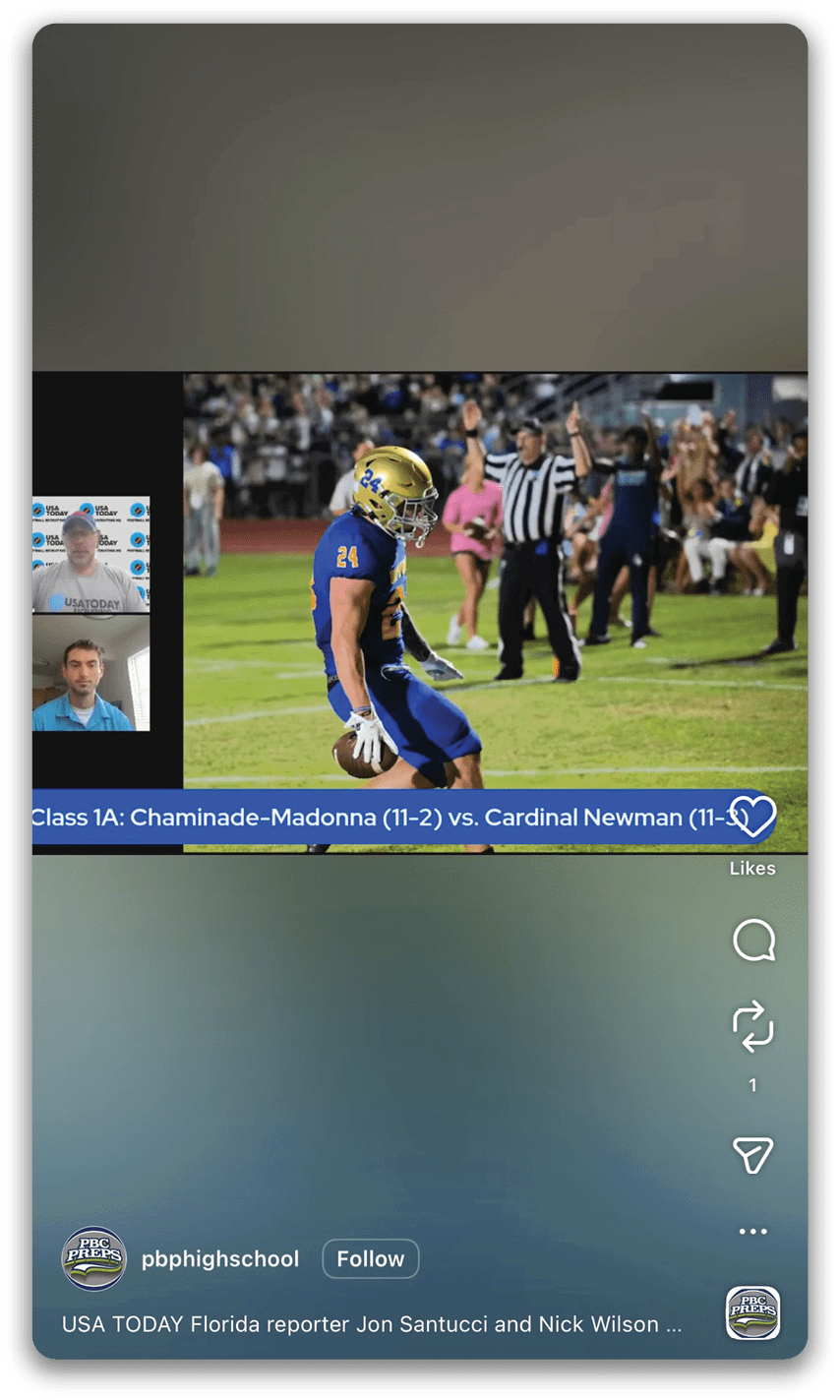The width and height of the screenshot is (840, 1400).
Task: Share the reel via paper plane
Action: tap(753, 1155)
